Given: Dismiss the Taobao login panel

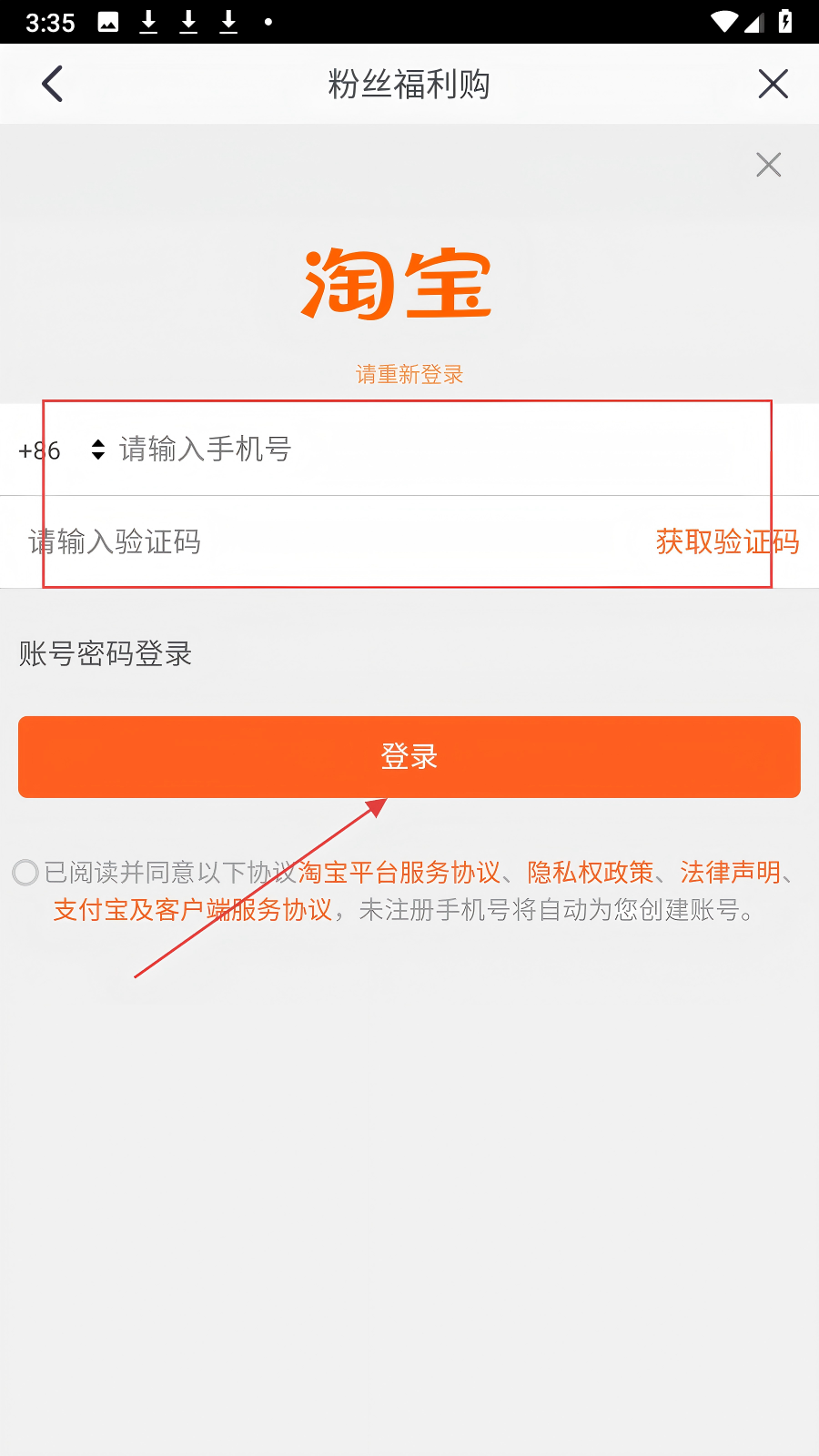Looking at the screenshot, I should (x=768, y=165).
